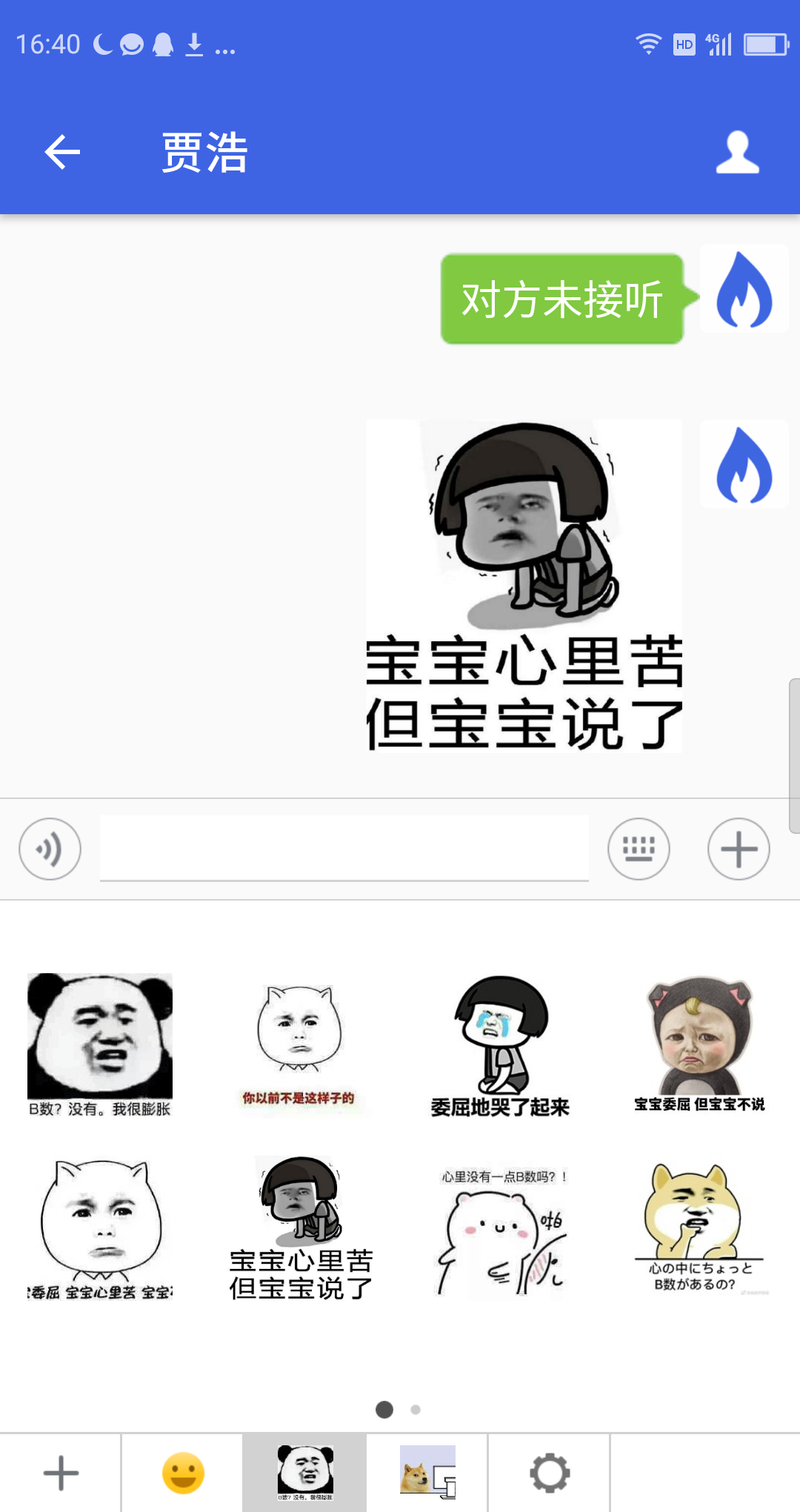The height and width of the screenshot is (1512, 800).
Task: Send the 你以前不是这样子的 cat sticker
Action: [299, 1045]
